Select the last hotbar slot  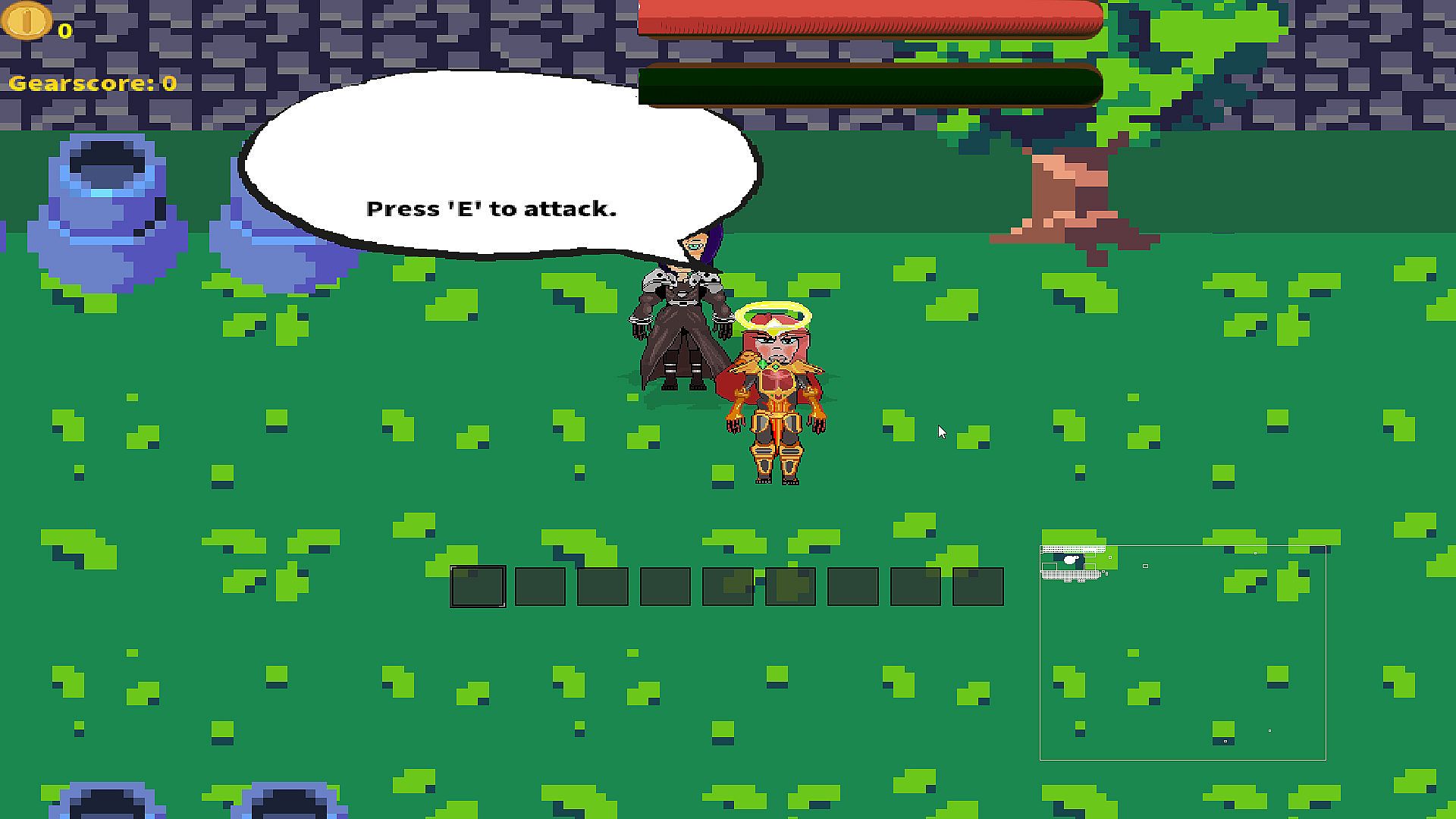coord(977,586)
